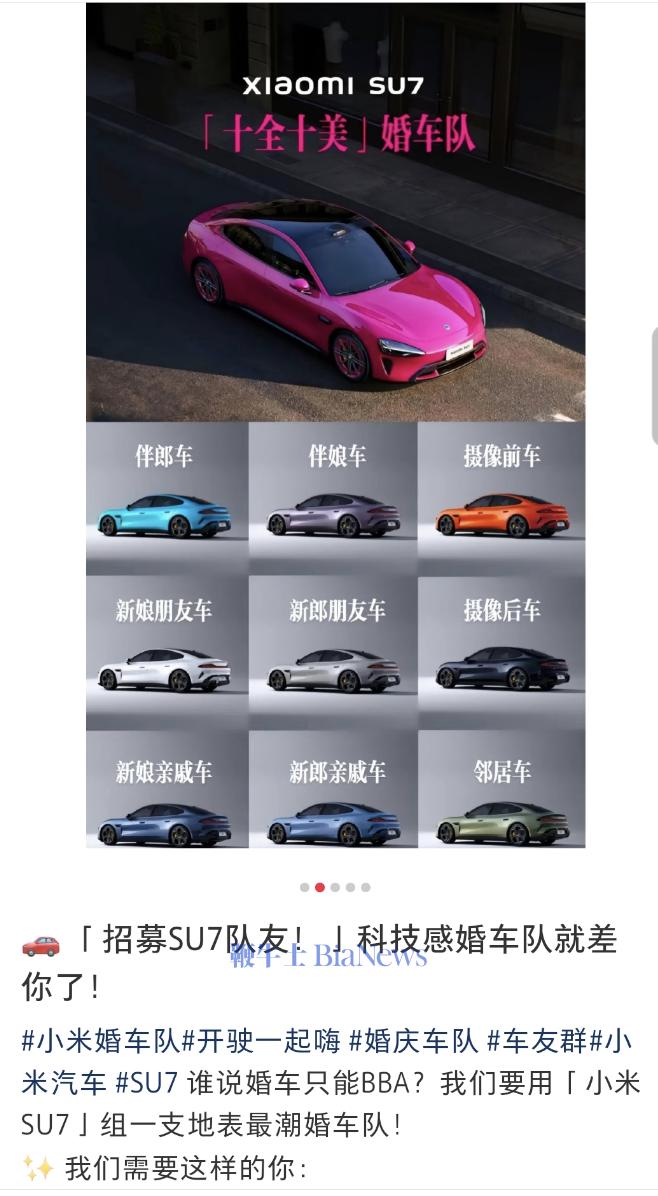
Task: Tap the image carousel page indicator dots
Action: pyautogui.click(x=335, y=887)
